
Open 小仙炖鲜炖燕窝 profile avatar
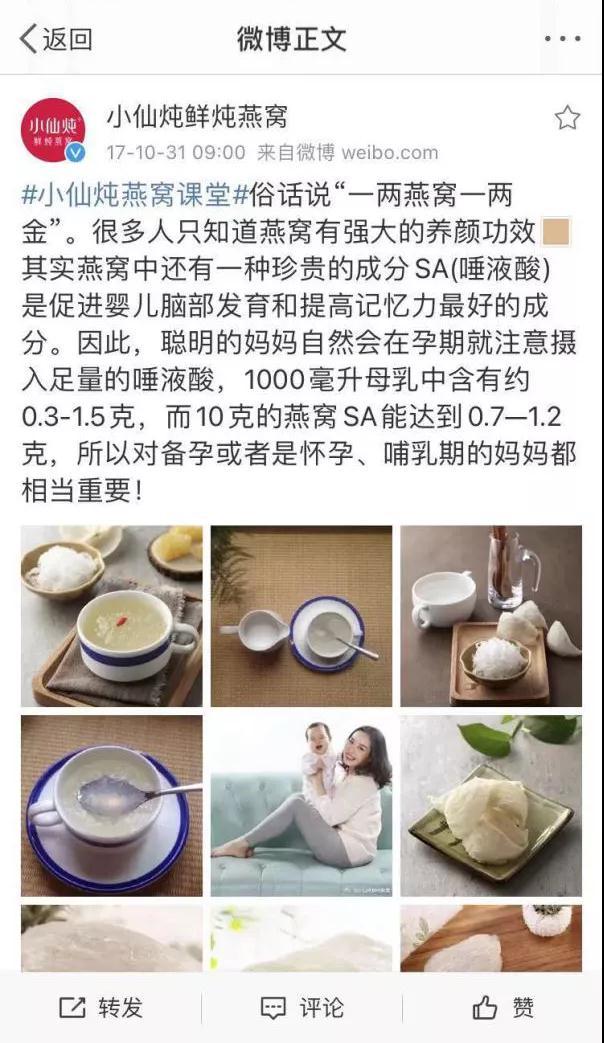point(54,130)
